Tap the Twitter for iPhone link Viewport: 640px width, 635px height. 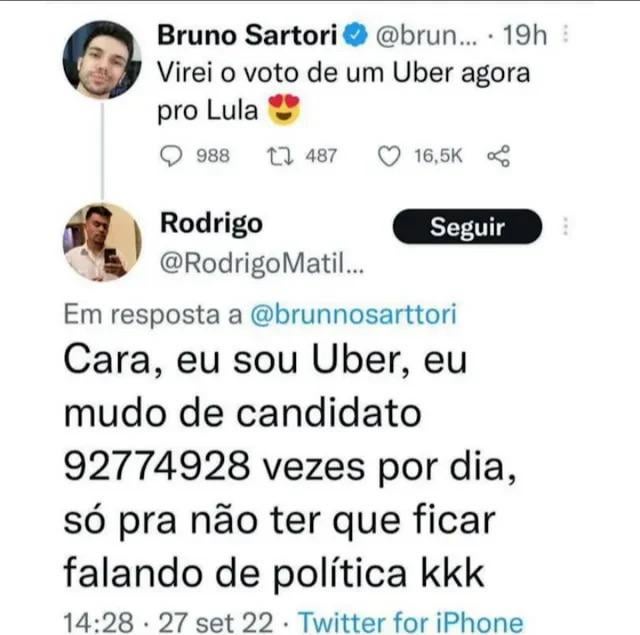point(410,622)
